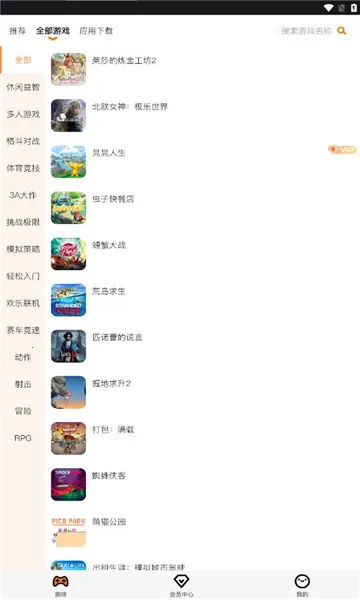Open the game 匹诺曹的谎言
The width and height of the screenshot is (360, 600).
[203, 346]
